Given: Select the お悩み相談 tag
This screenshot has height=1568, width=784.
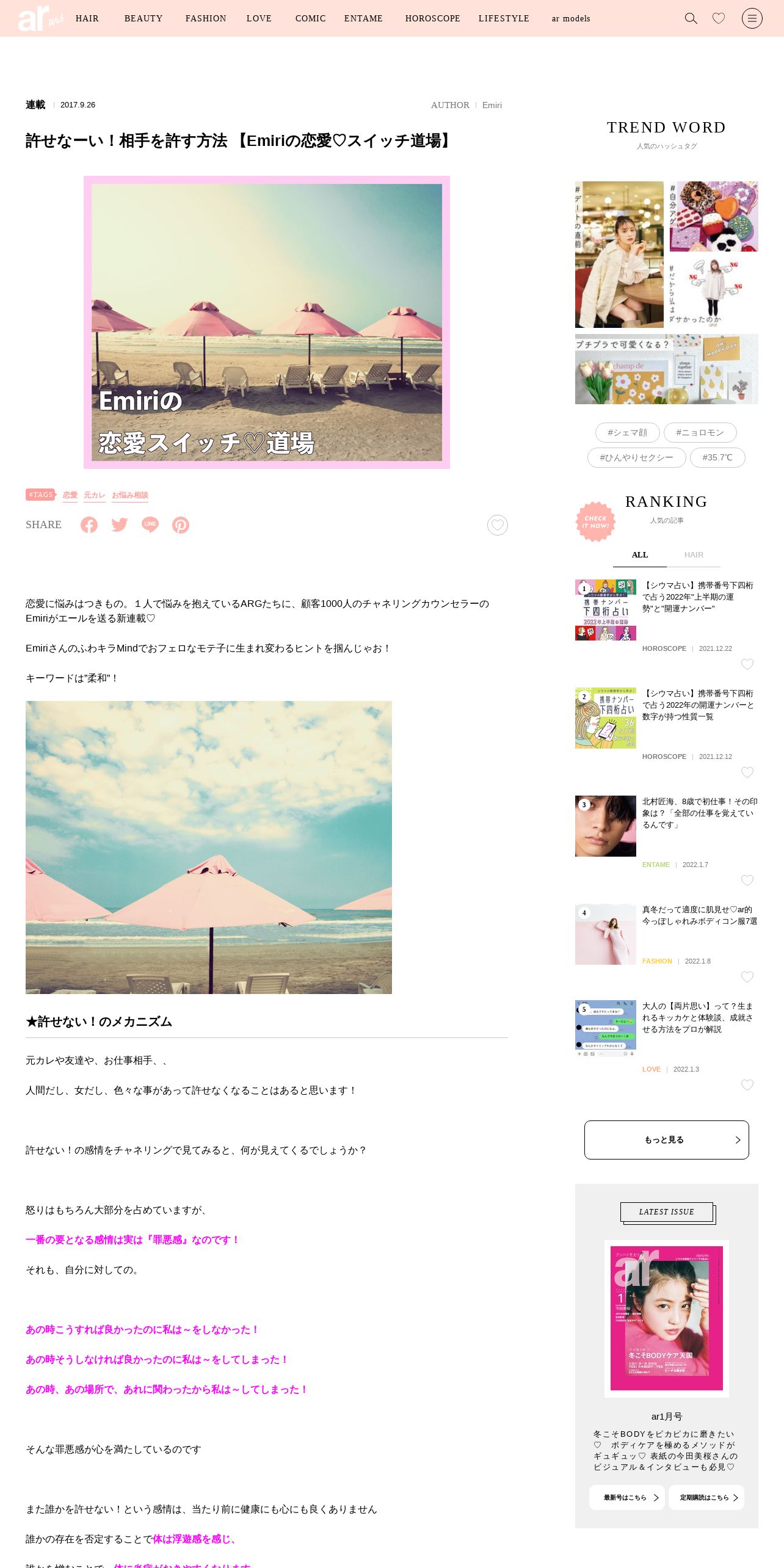Looking at the screenshot, I should [130, 495].
